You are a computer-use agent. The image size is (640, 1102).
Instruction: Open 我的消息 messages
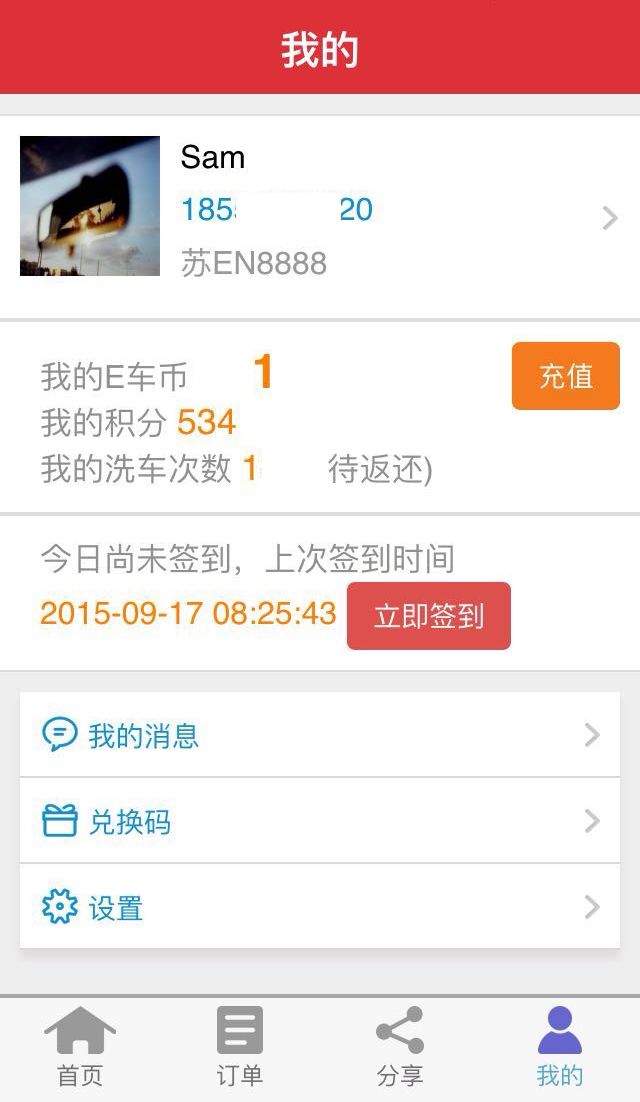(x=320, y=734)
